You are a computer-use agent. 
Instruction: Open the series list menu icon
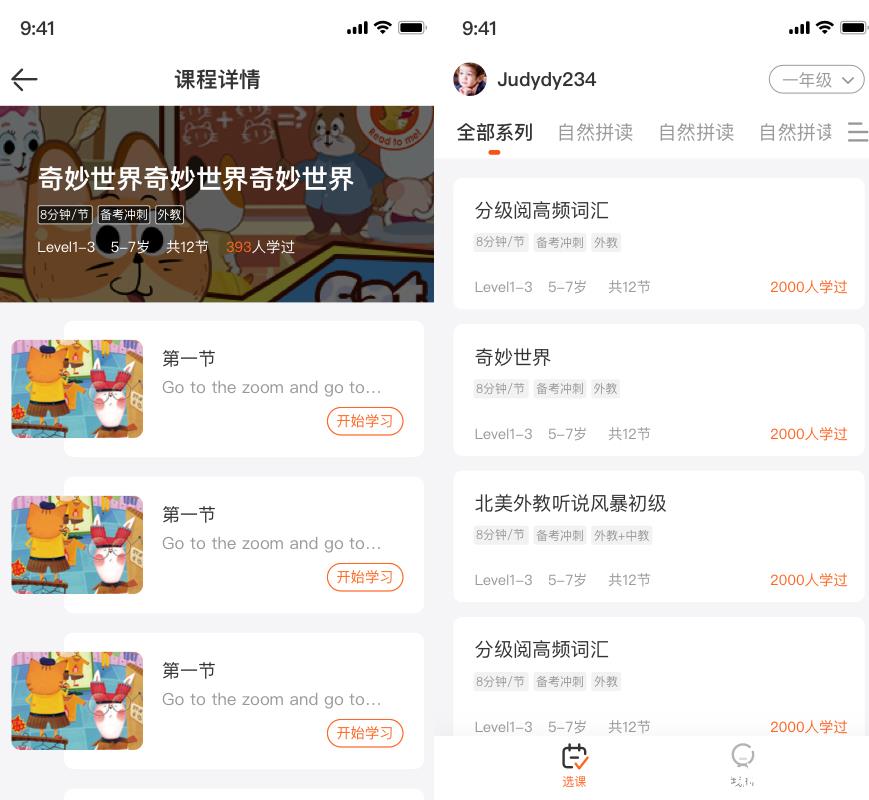tap(857, 132)
